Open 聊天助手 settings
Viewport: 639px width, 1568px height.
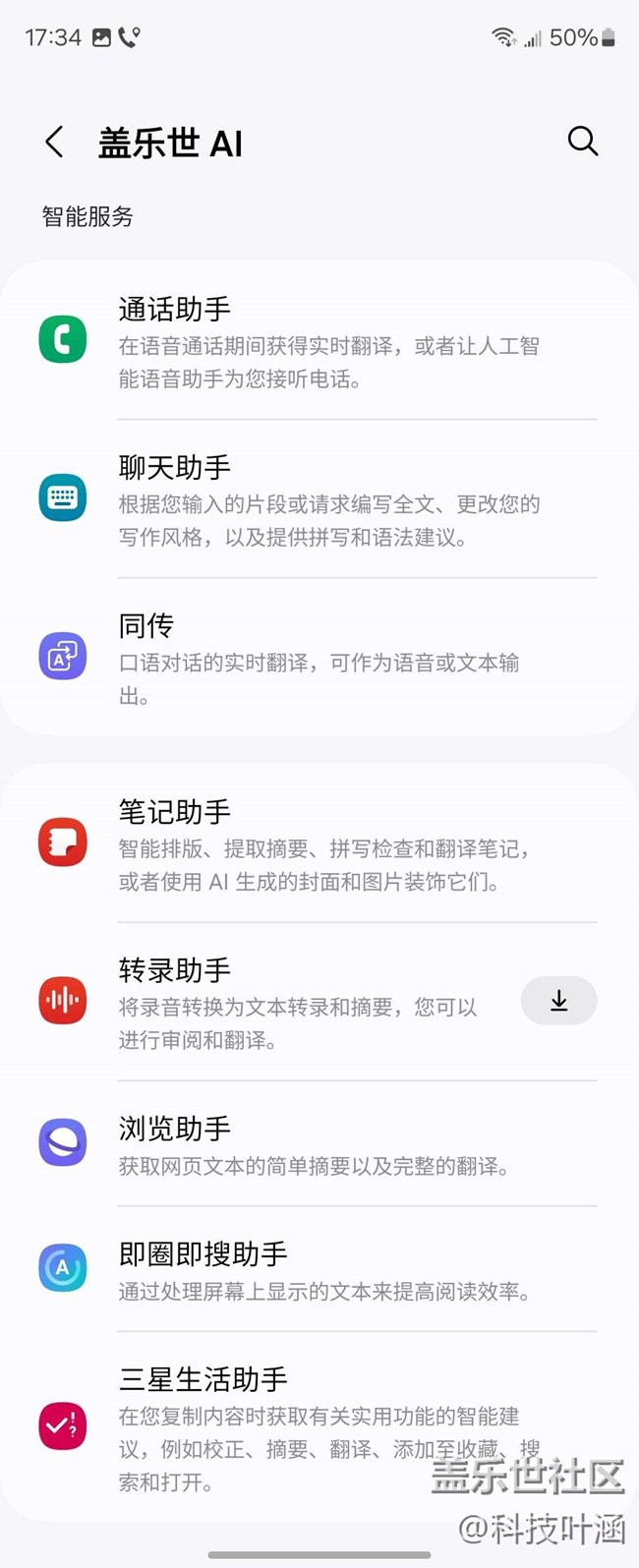pos(319,498)
